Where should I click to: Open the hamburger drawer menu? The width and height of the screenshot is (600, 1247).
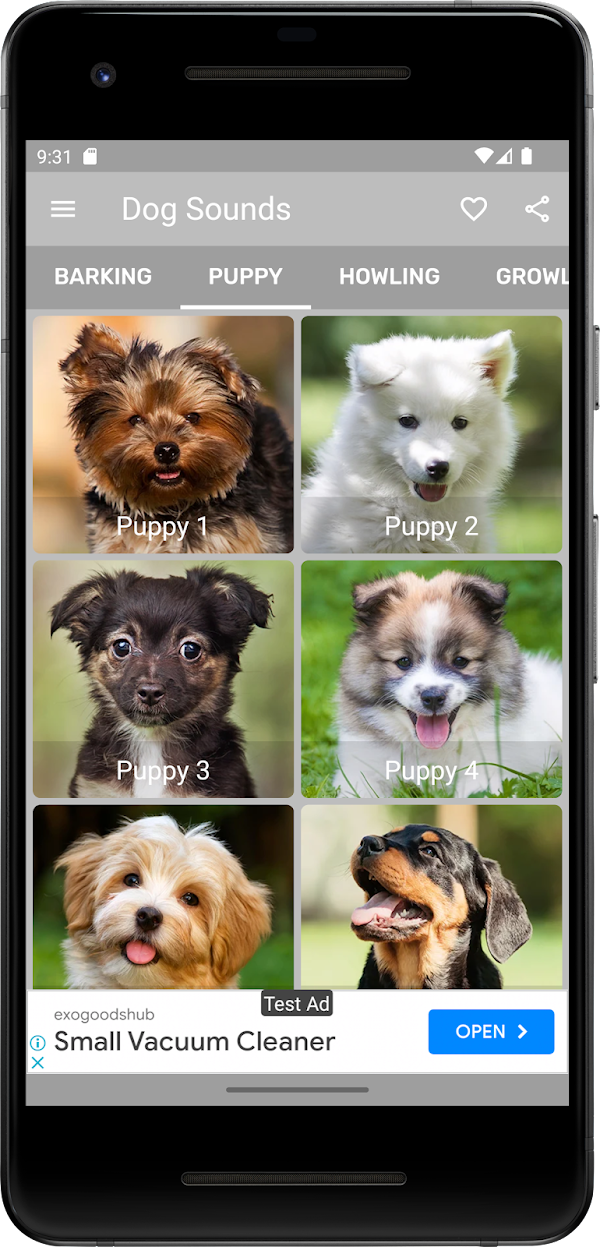coord(63,209)
